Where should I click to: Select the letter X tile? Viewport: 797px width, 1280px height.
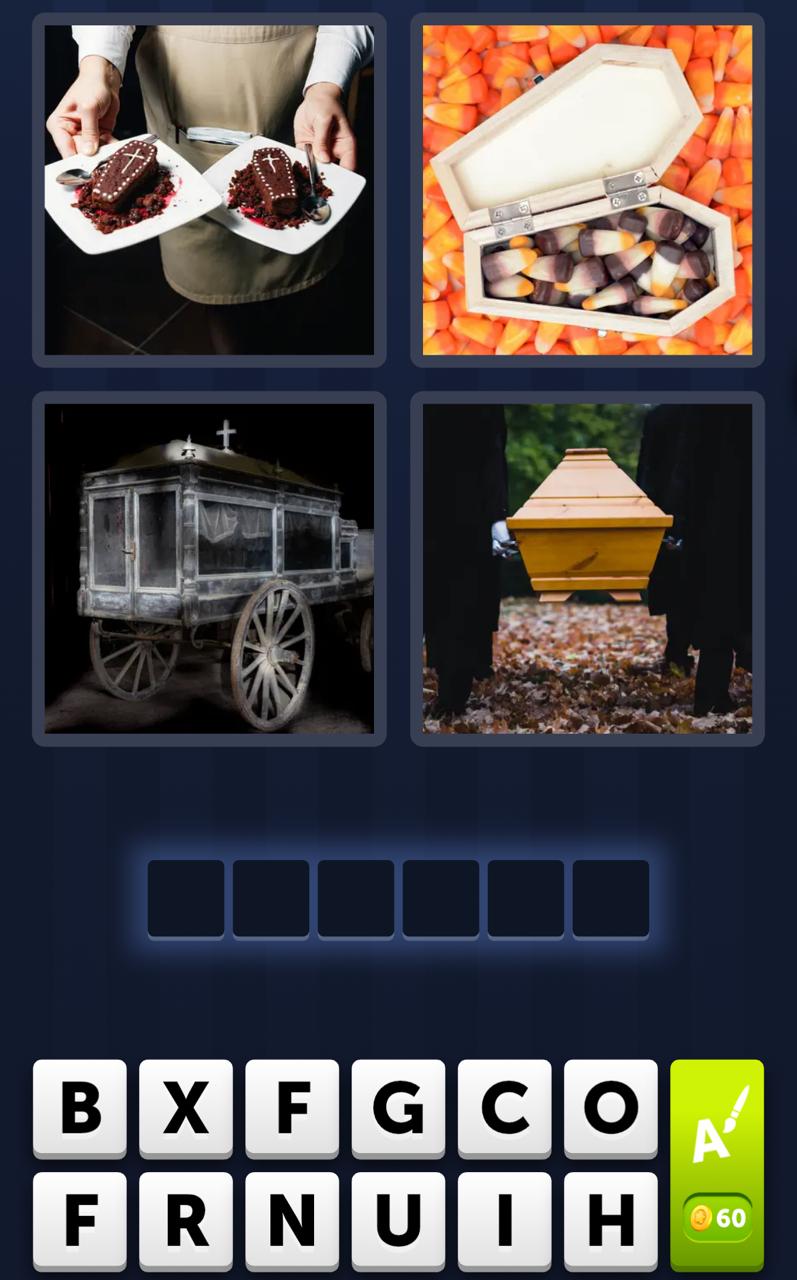[x=186, y=1108]
